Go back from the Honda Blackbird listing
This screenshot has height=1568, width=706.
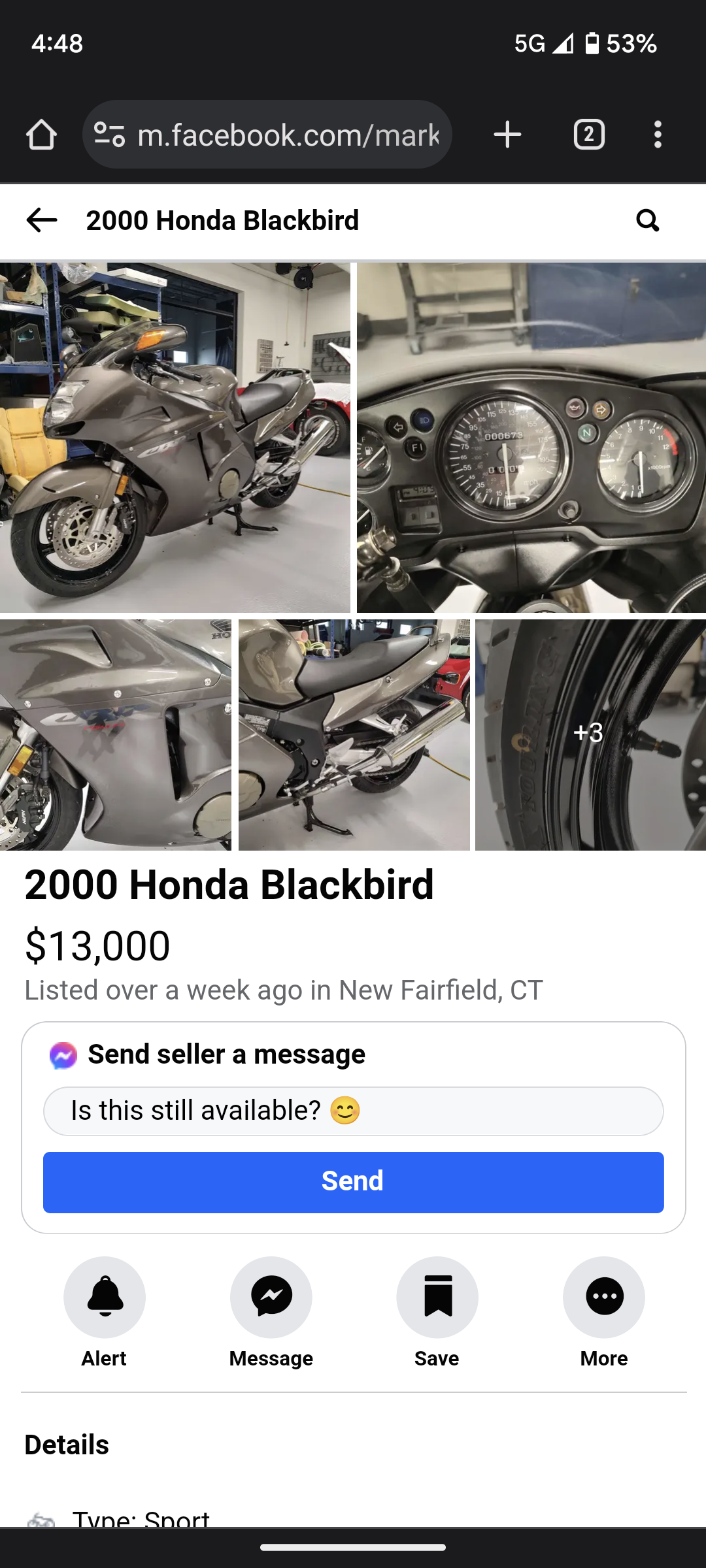point(42,221)
